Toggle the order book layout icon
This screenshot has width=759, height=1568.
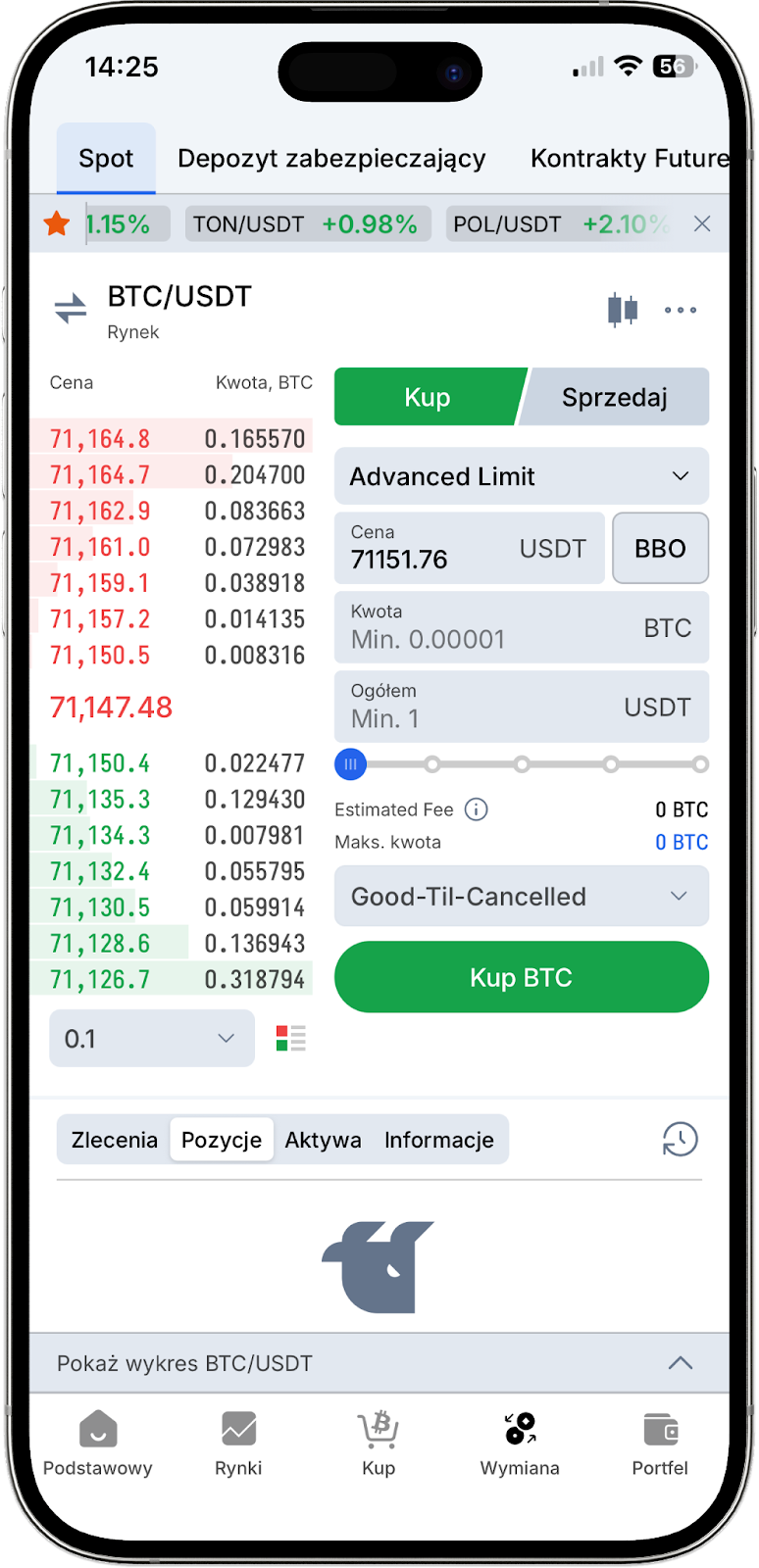tap(291, 1039)
